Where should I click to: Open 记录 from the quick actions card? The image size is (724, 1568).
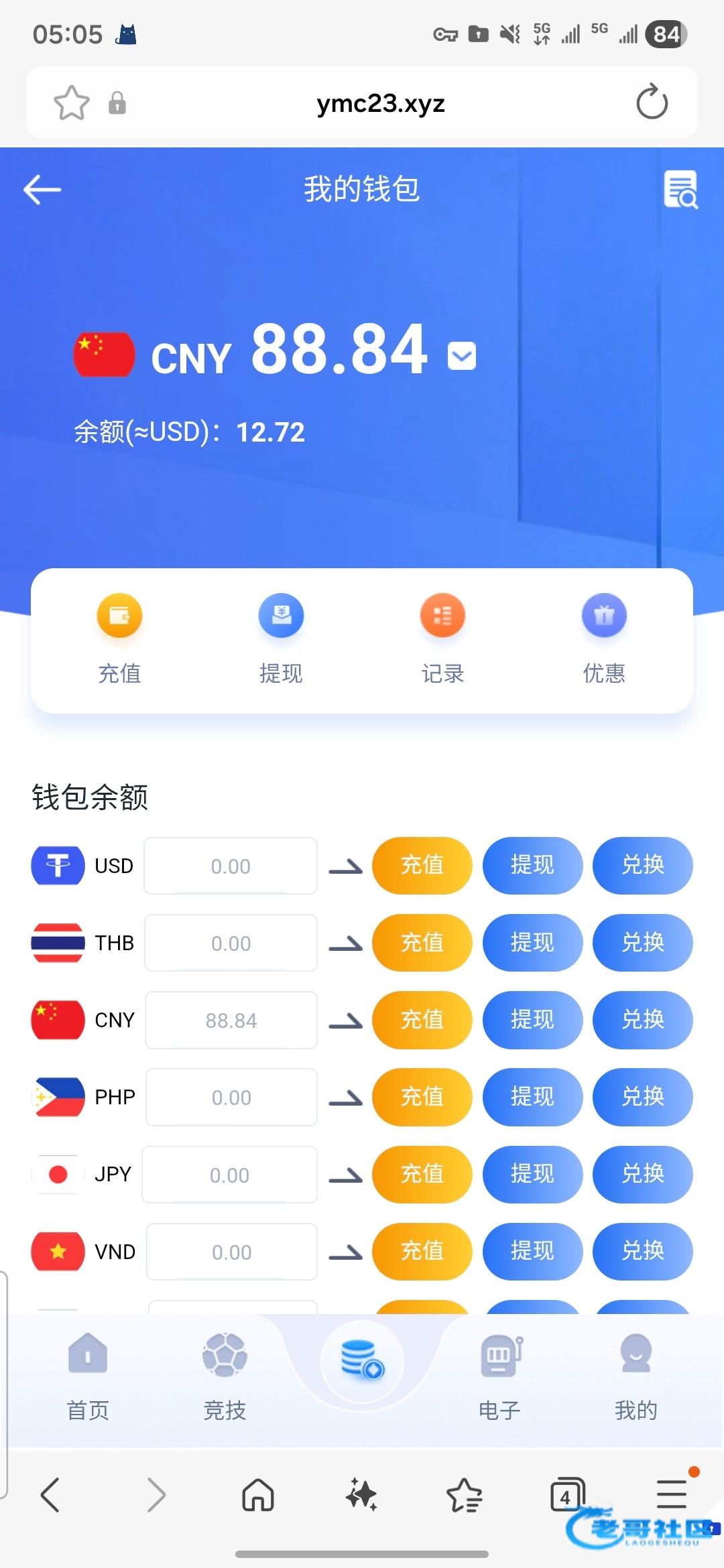coord(442,637)
